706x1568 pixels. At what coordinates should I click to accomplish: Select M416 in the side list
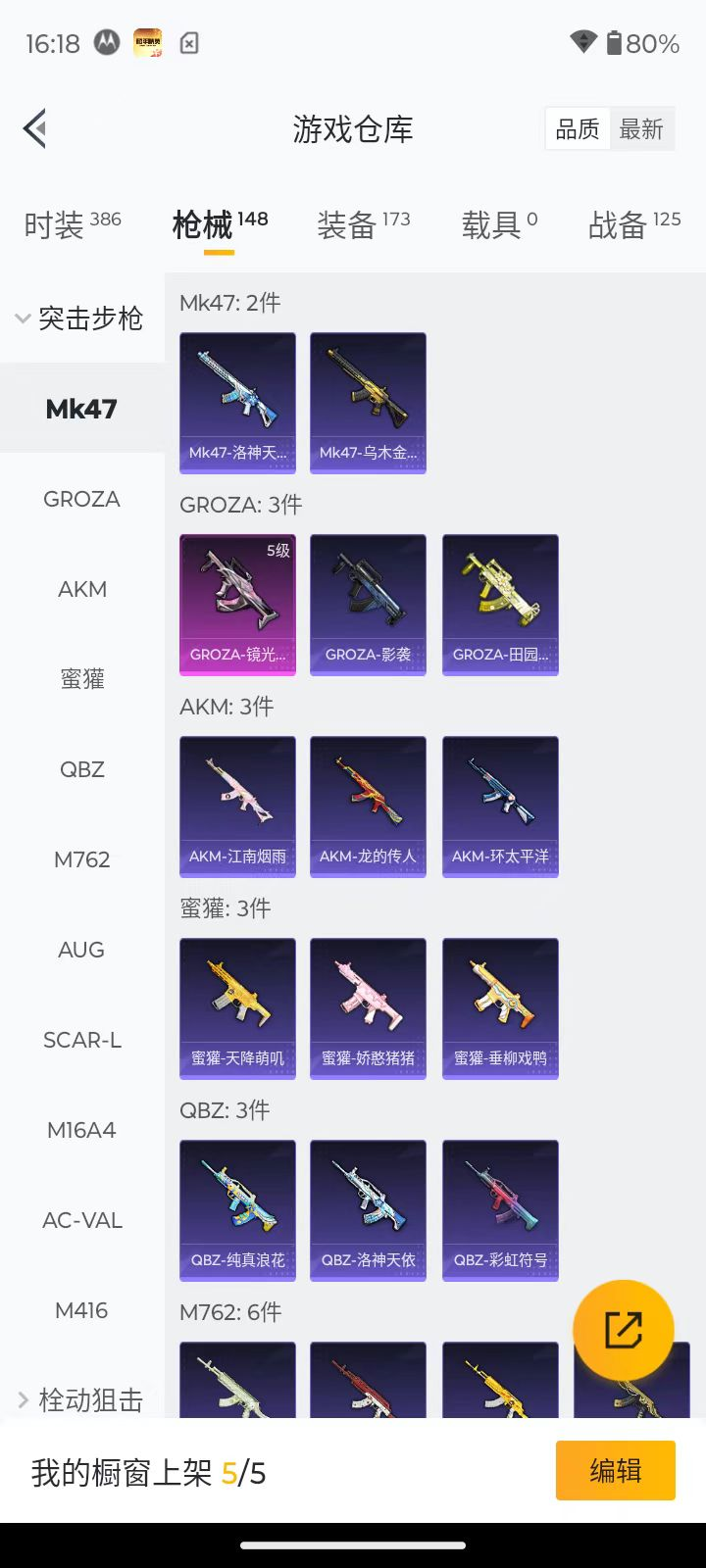[x=81, y=1310]
